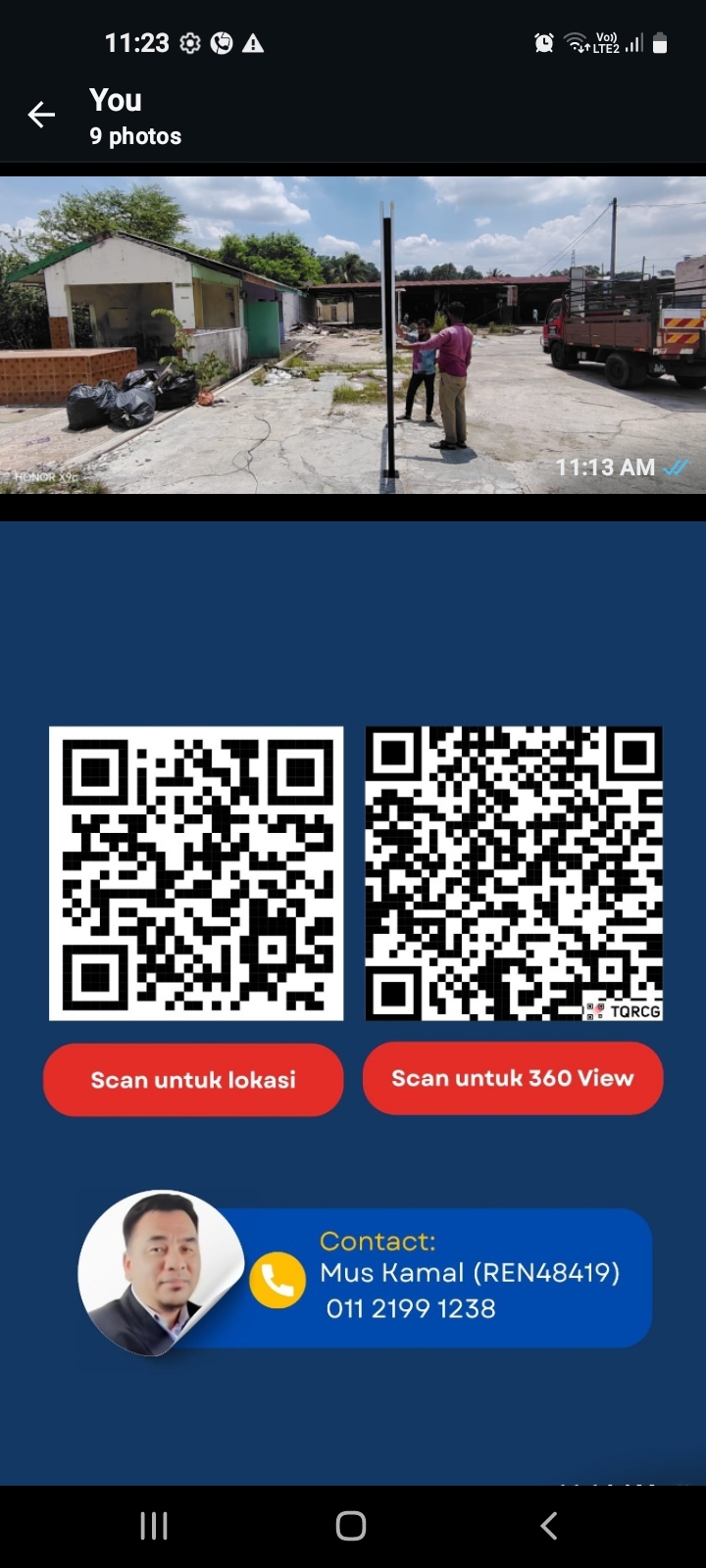Tap the warning triangle status icon
This screenshot has height=1568, width=706.
tap(254, 42)
